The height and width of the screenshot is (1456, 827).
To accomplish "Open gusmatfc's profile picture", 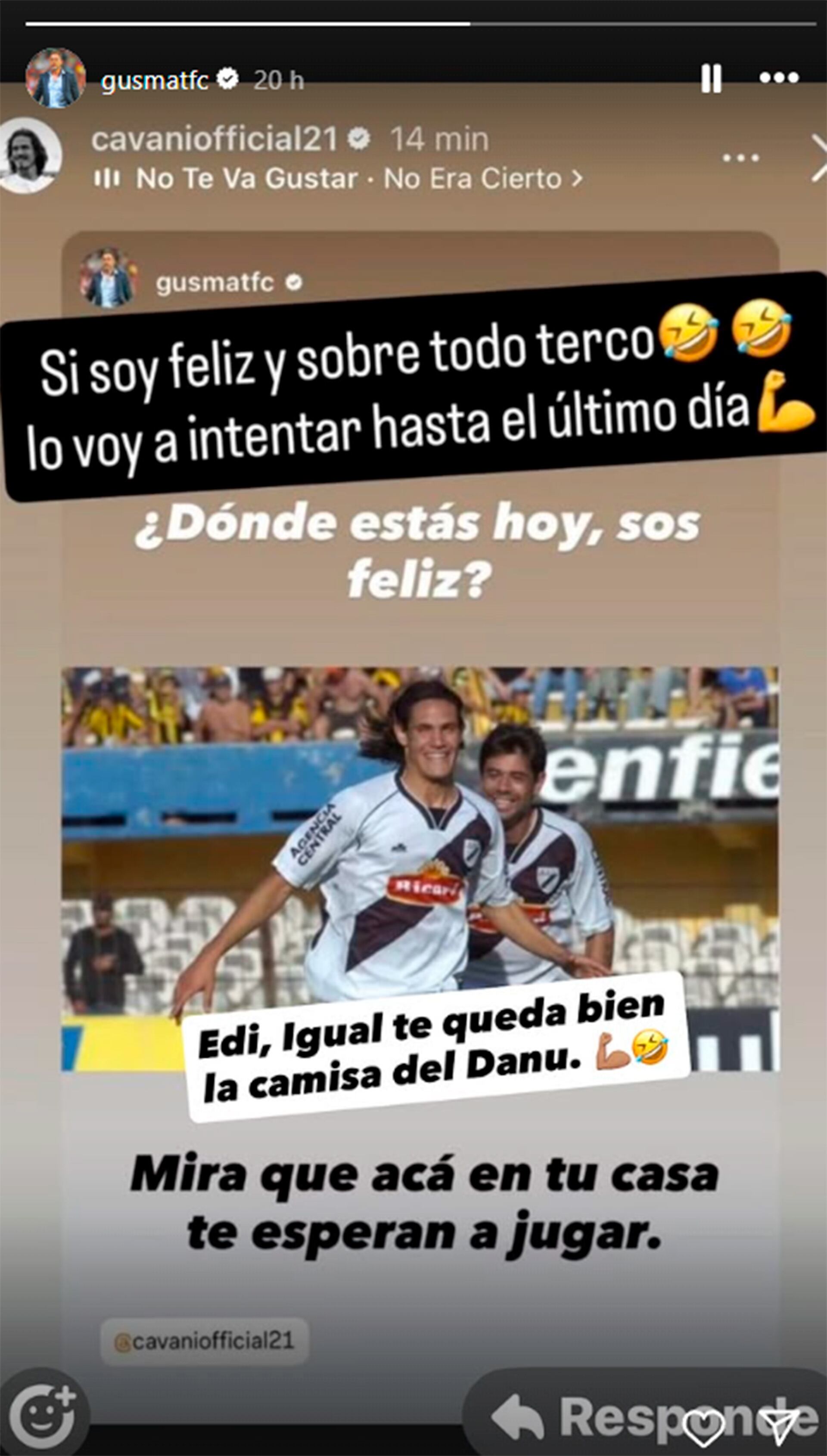I will tap(55, 78).
